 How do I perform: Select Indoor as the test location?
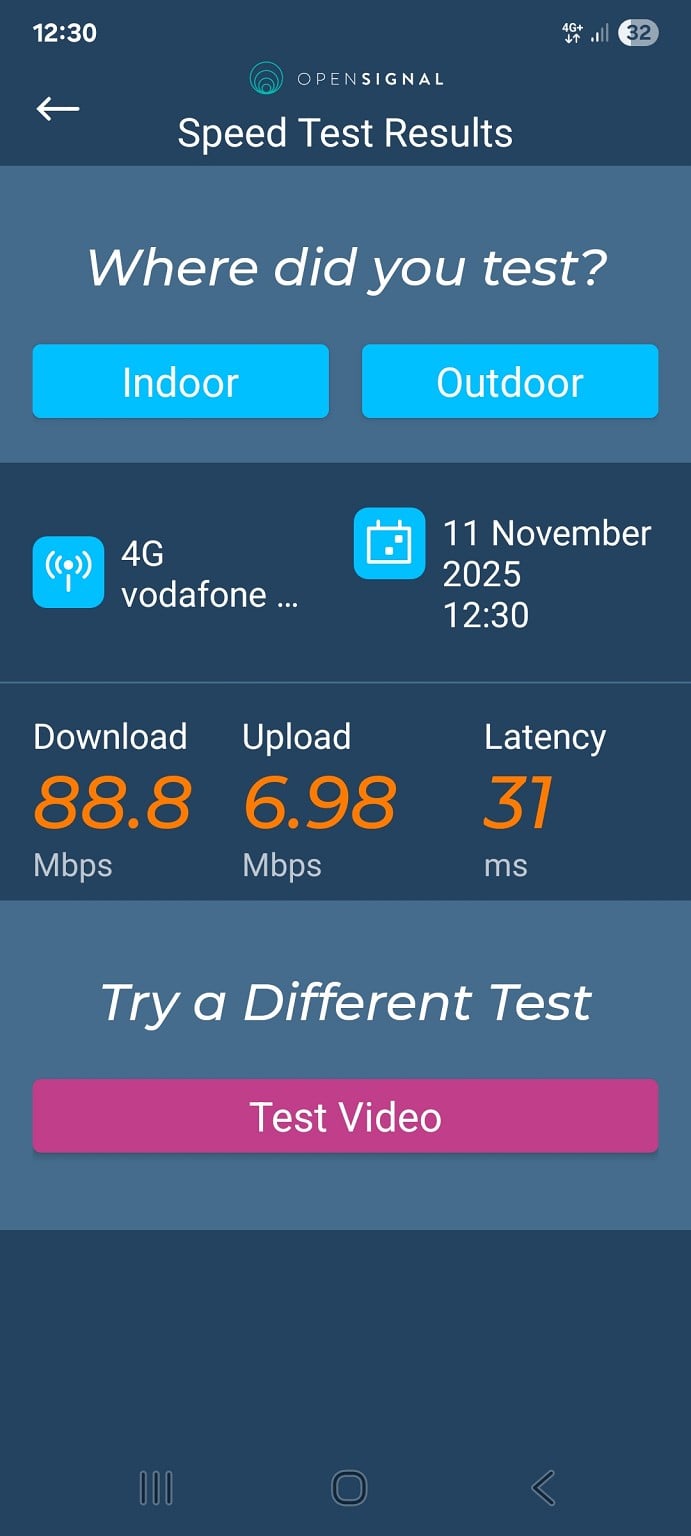tap(180, 382)
